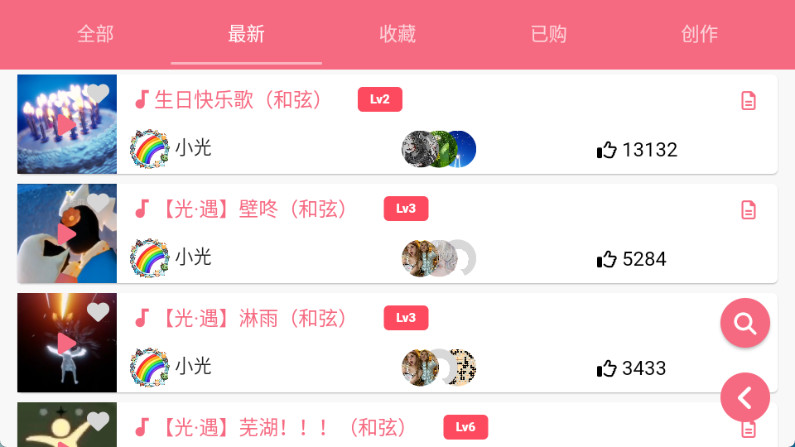Open the 已购 tab
Screen dimensions: 795x447
coord(548,34)
